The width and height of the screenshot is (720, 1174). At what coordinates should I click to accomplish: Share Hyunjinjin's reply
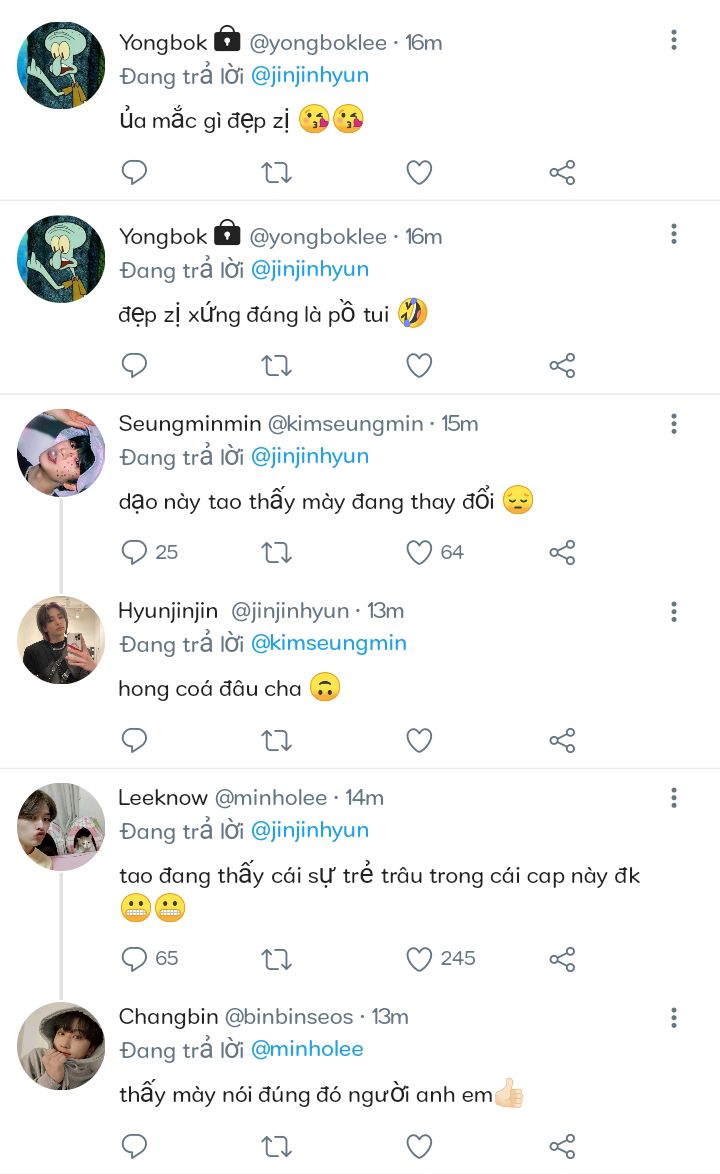[x=562, y=740]
